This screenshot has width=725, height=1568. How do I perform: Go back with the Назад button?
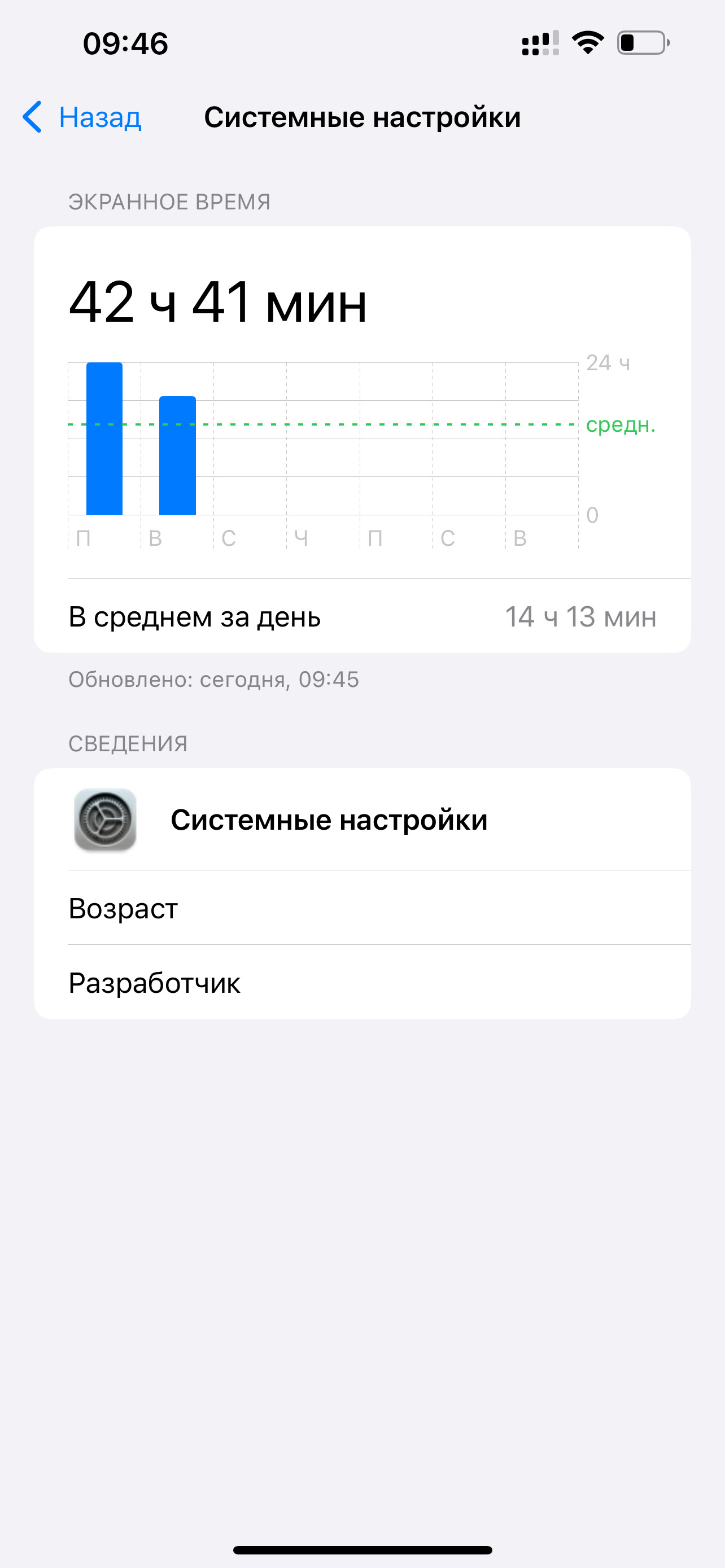tap(83, 117)
